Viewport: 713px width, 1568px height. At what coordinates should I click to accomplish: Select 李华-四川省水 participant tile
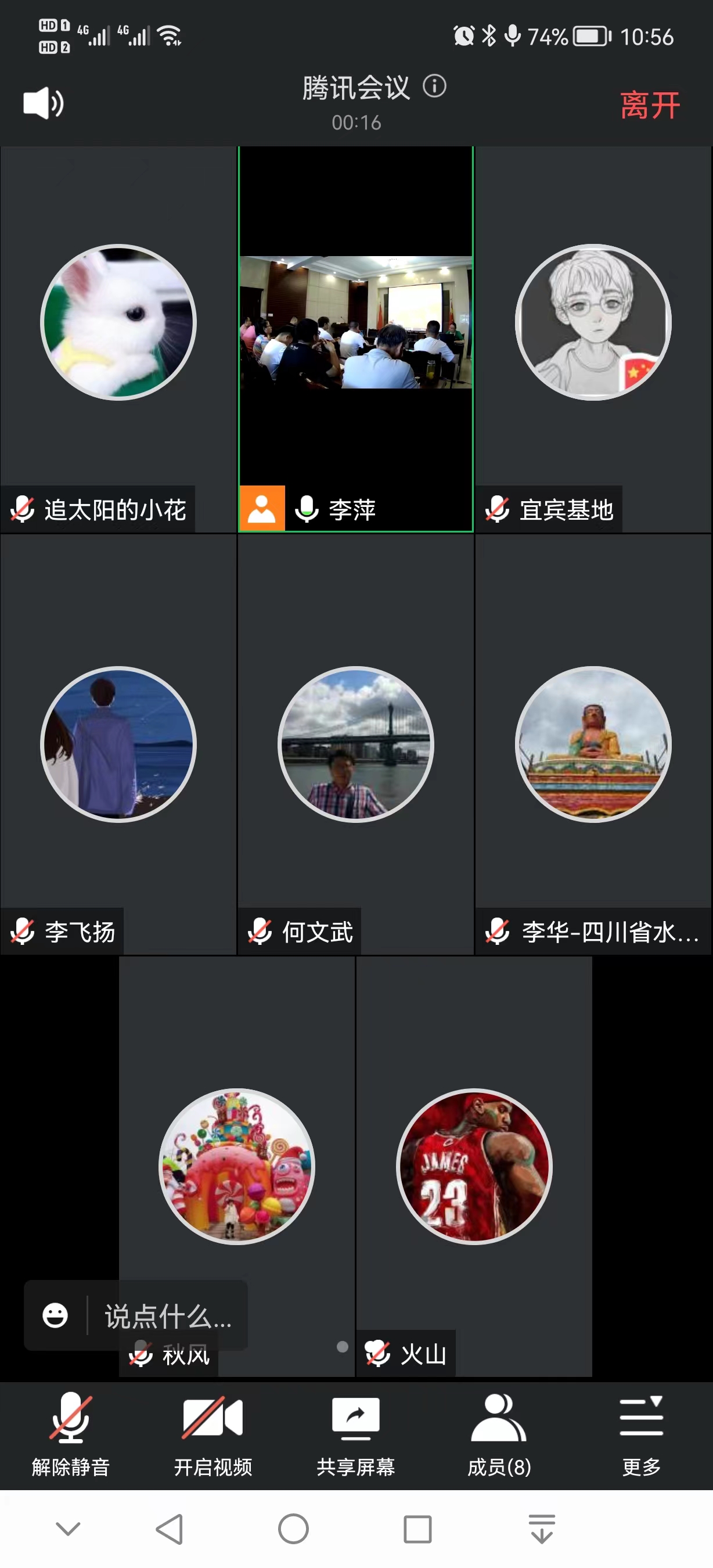[x=593, y=744]
